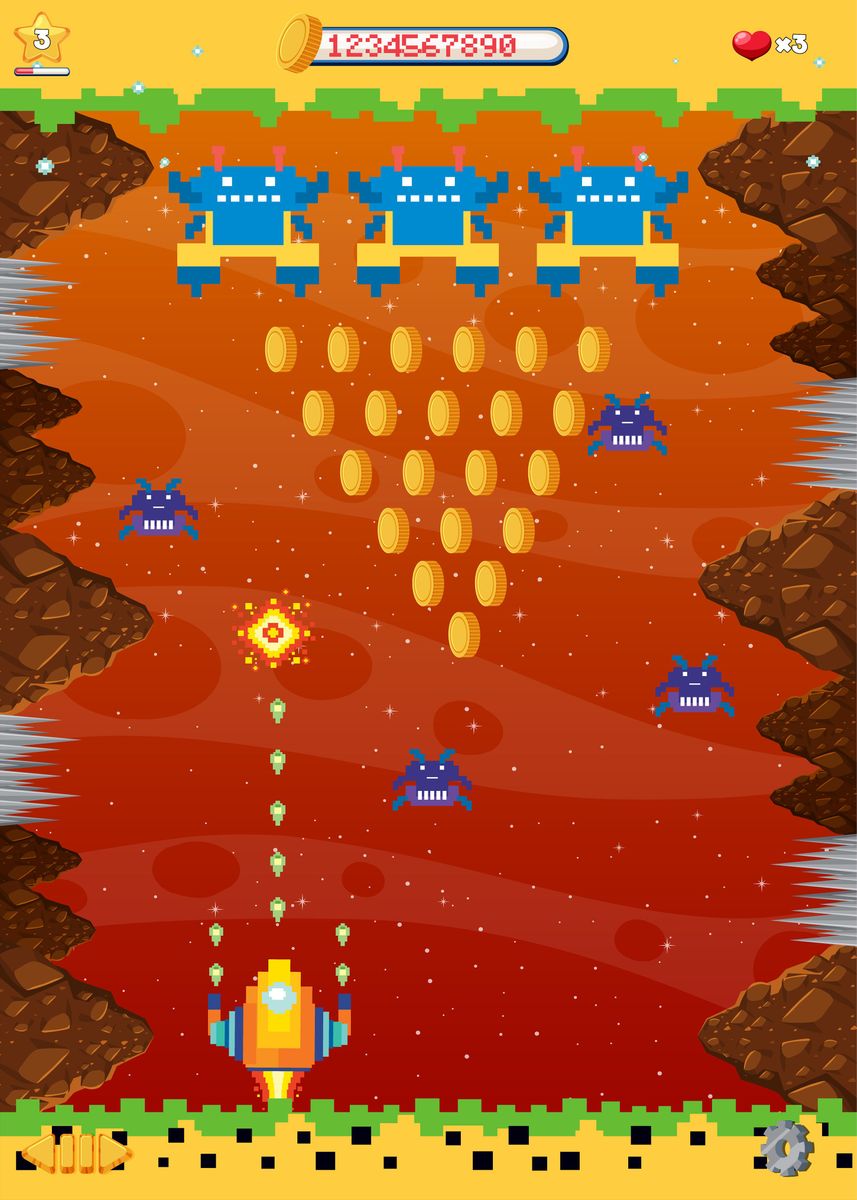Pause the game
This screenshot has width=857, height=1200.
77,1152
